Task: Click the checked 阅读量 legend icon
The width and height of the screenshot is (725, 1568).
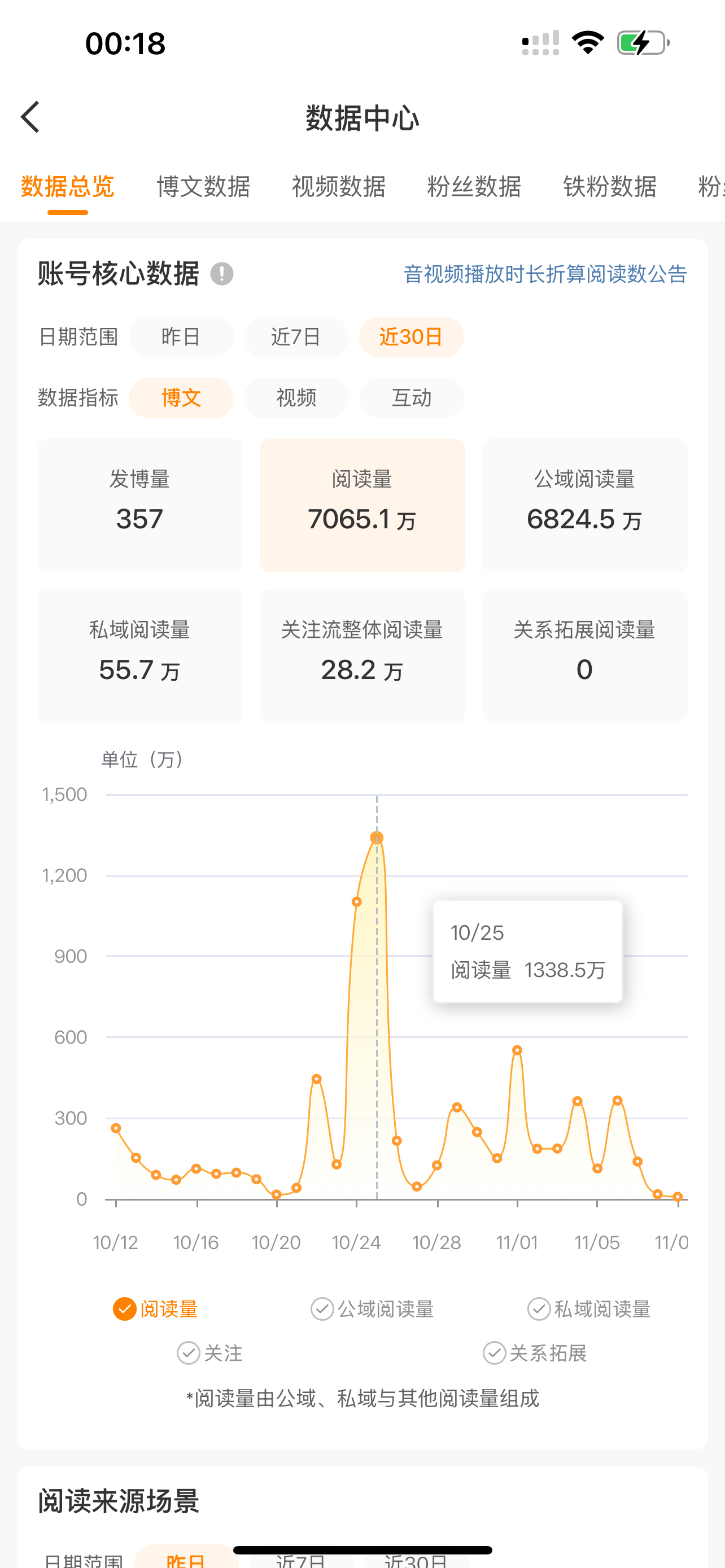Action: click(124, 1309)
